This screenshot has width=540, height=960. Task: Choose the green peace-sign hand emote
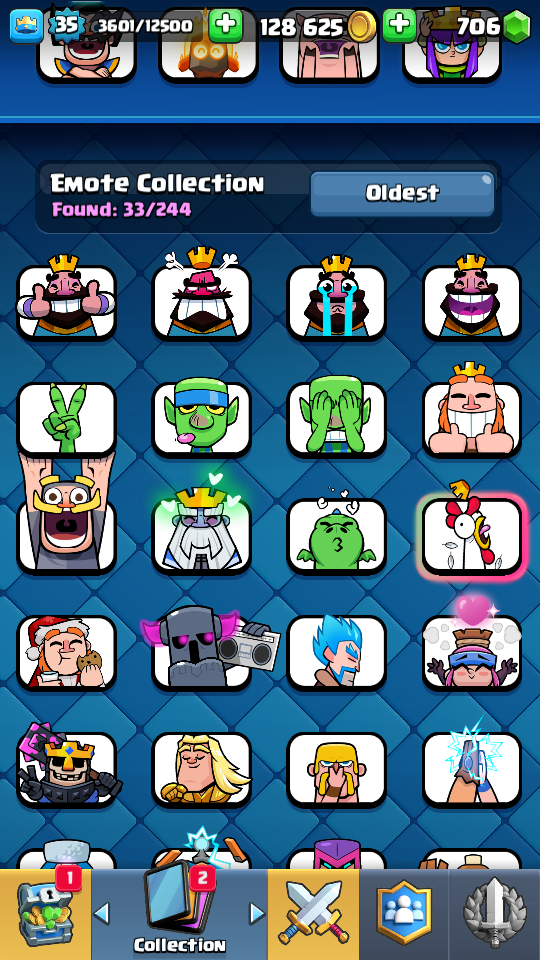[x=66, y=419]
